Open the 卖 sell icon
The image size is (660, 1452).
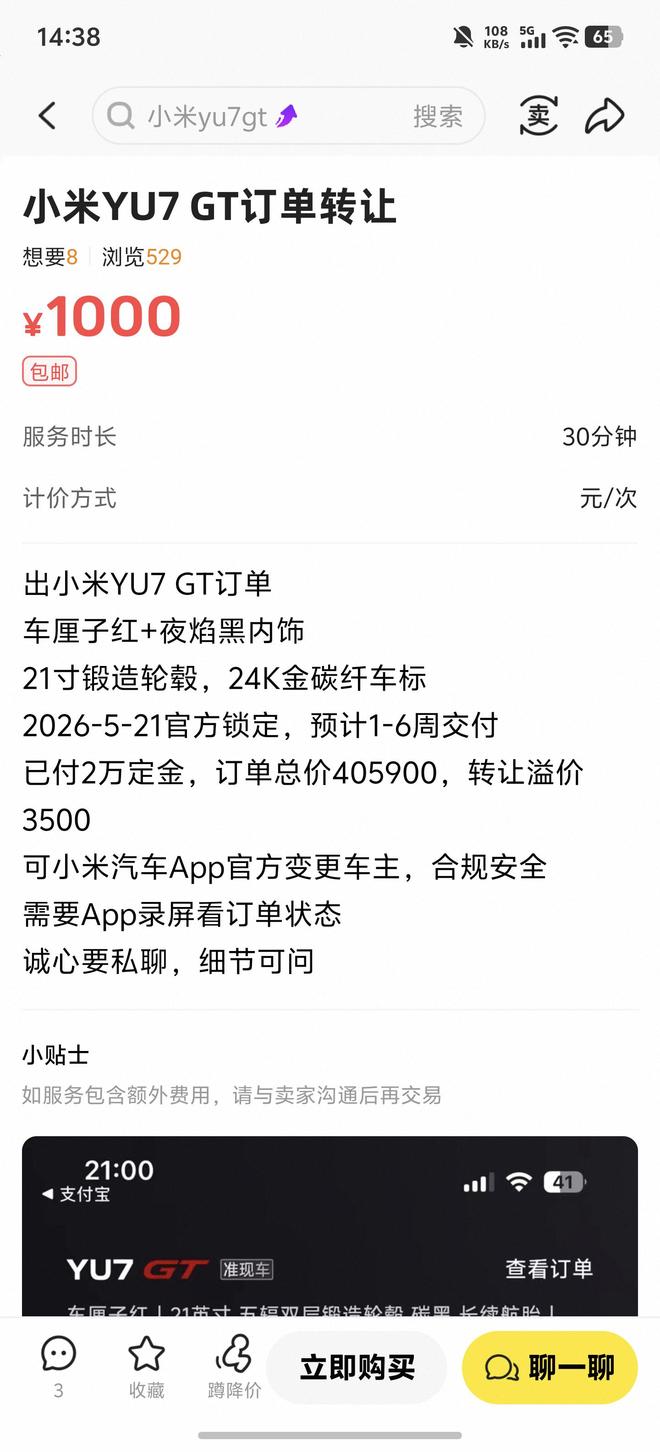539,116
